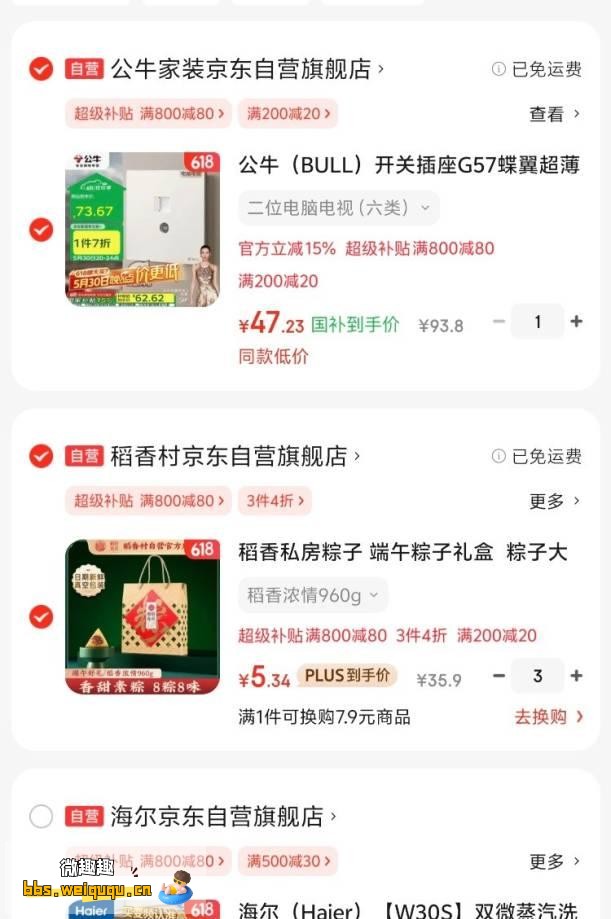
Task: Uncheck the 公牛家装京东自营旗舰店 store checkbox
Action: 41,69
